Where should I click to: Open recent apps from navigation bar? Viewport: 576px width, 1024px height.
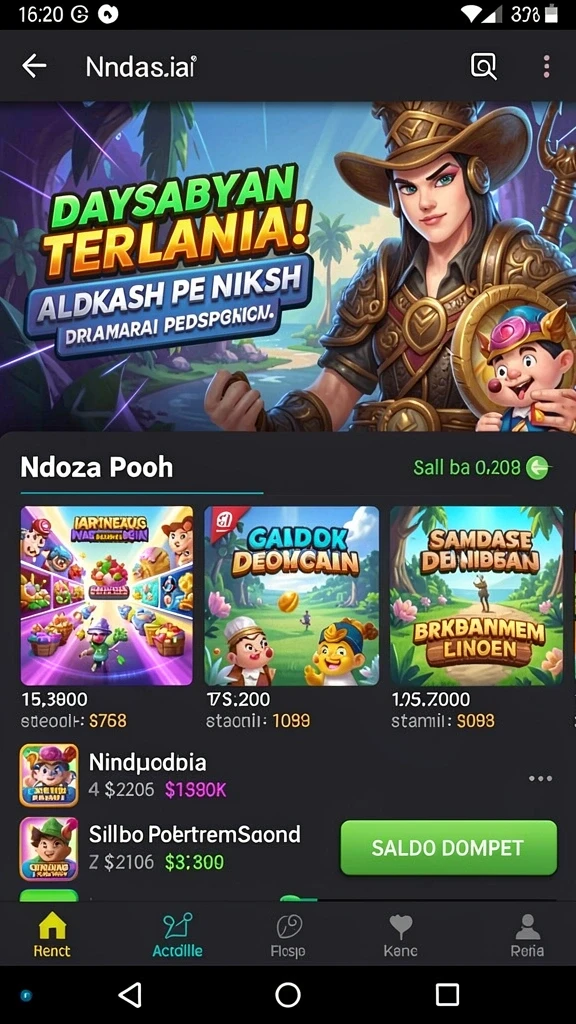tap(447, 995)
